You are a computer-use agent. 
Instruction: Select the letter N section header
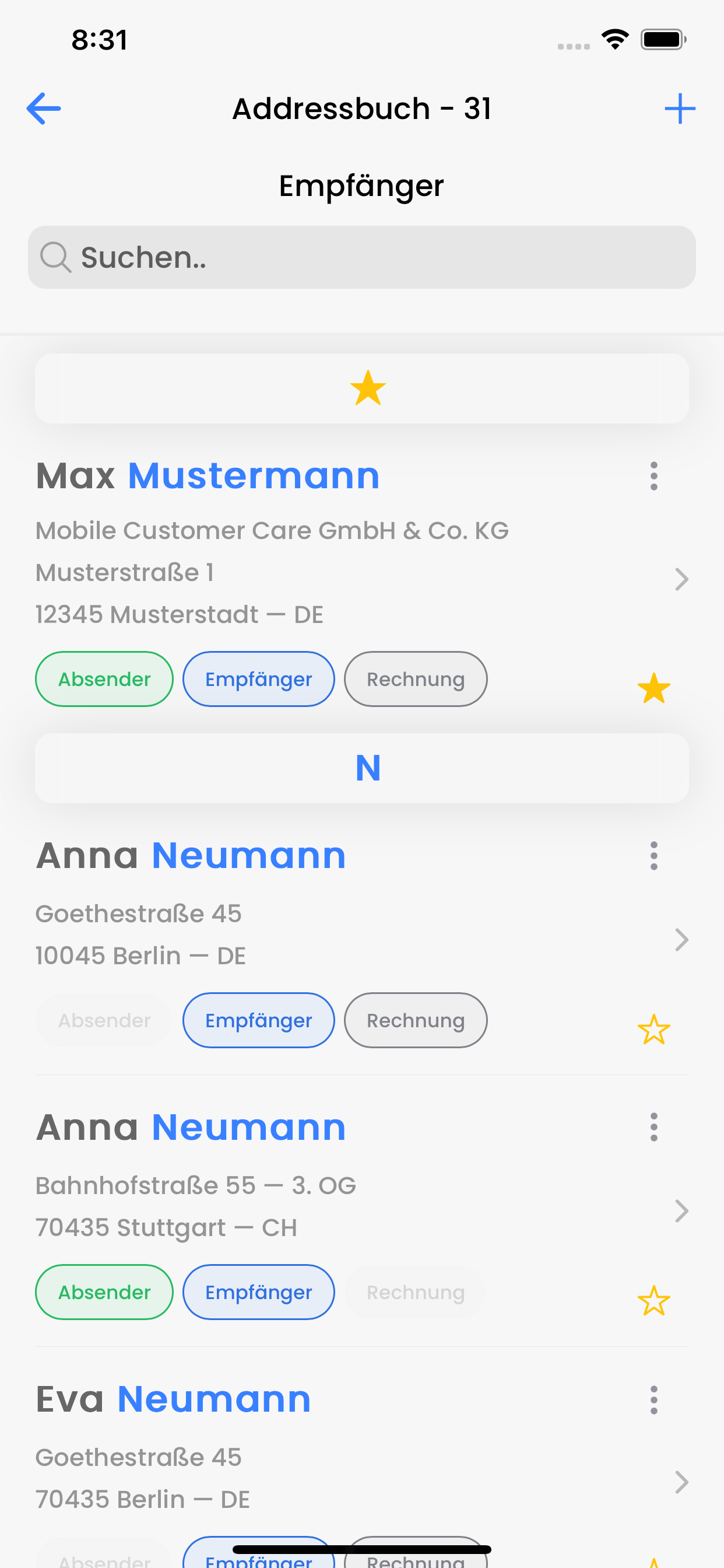[368, 768]
